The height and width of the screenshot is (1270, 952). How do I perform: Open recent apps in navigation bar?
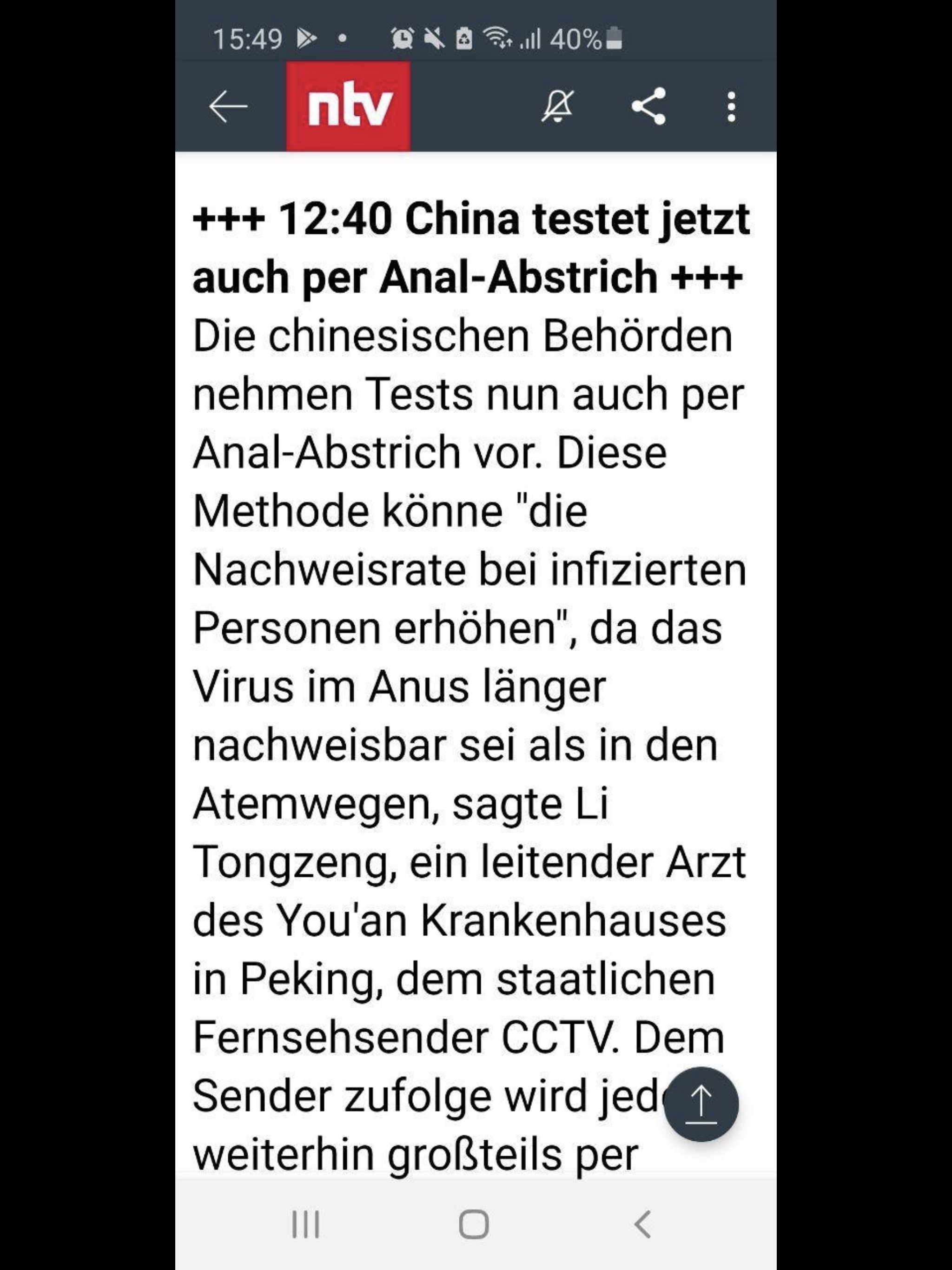(305, 1224)
